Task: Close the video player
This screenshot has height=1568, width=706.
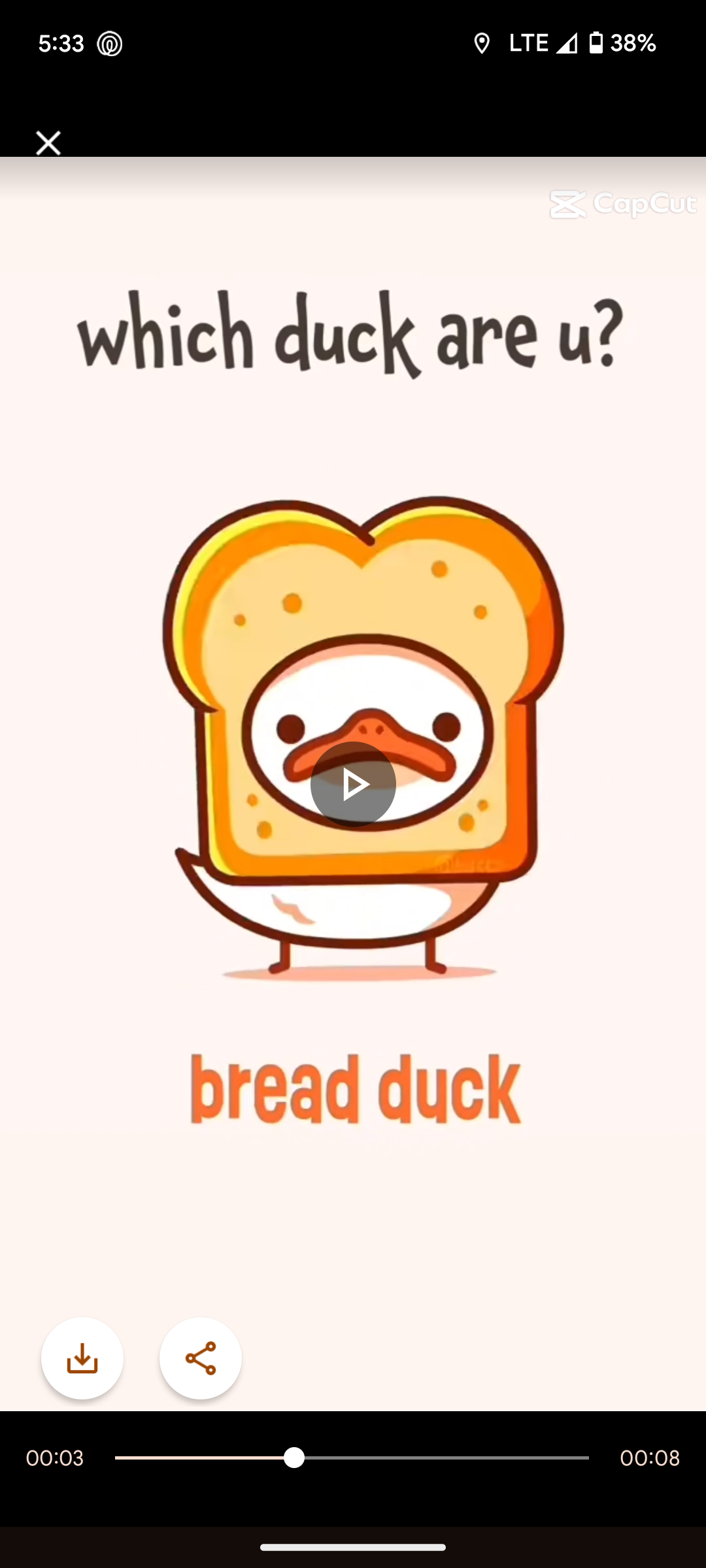Action: (48, 142)
